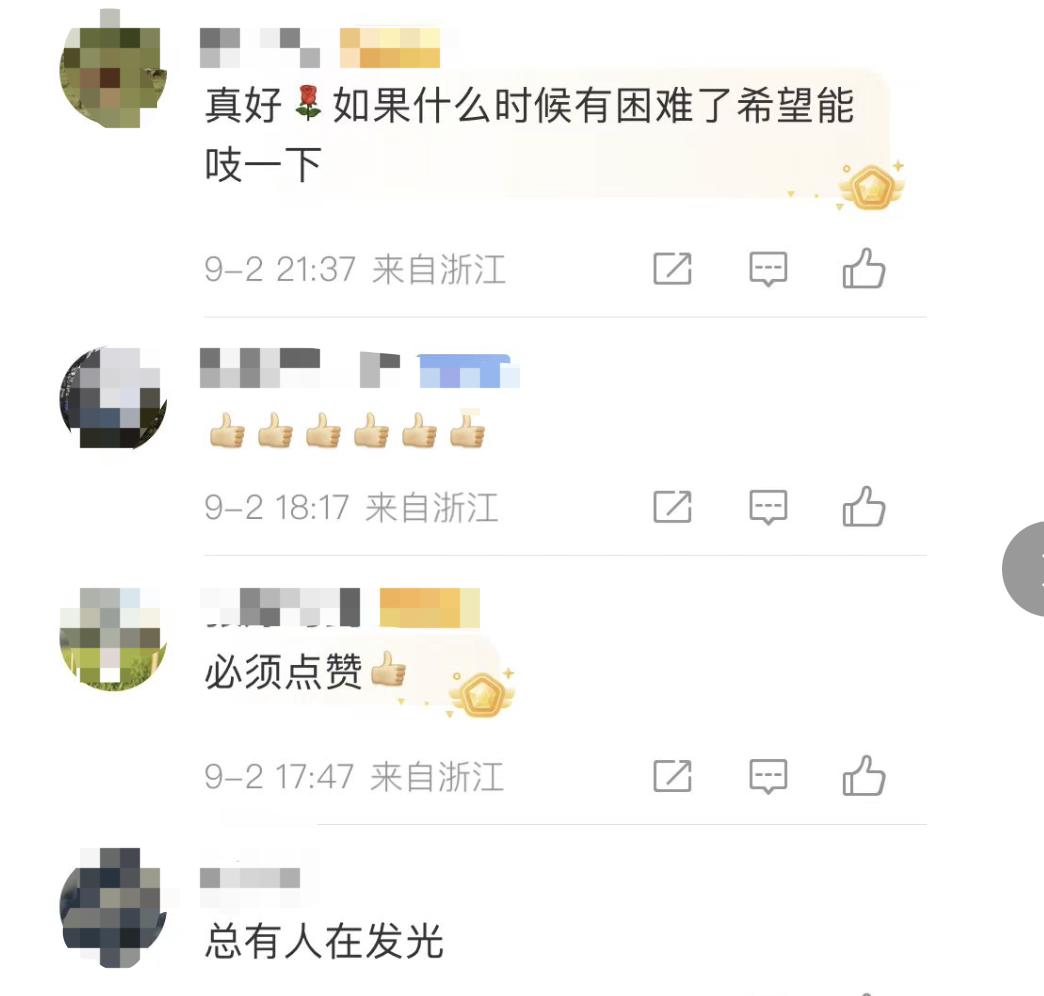Viewport: 1044px width, 996px height.
Task: Reply to the comment posted at 9-2 21:37
Action: [768, 269]
